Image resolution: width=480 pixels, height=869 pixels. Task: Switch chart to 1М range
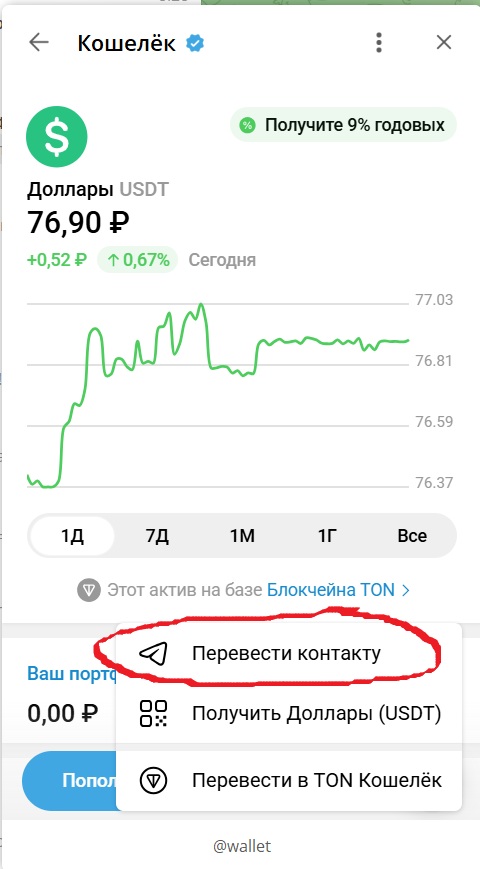(242, 536)
